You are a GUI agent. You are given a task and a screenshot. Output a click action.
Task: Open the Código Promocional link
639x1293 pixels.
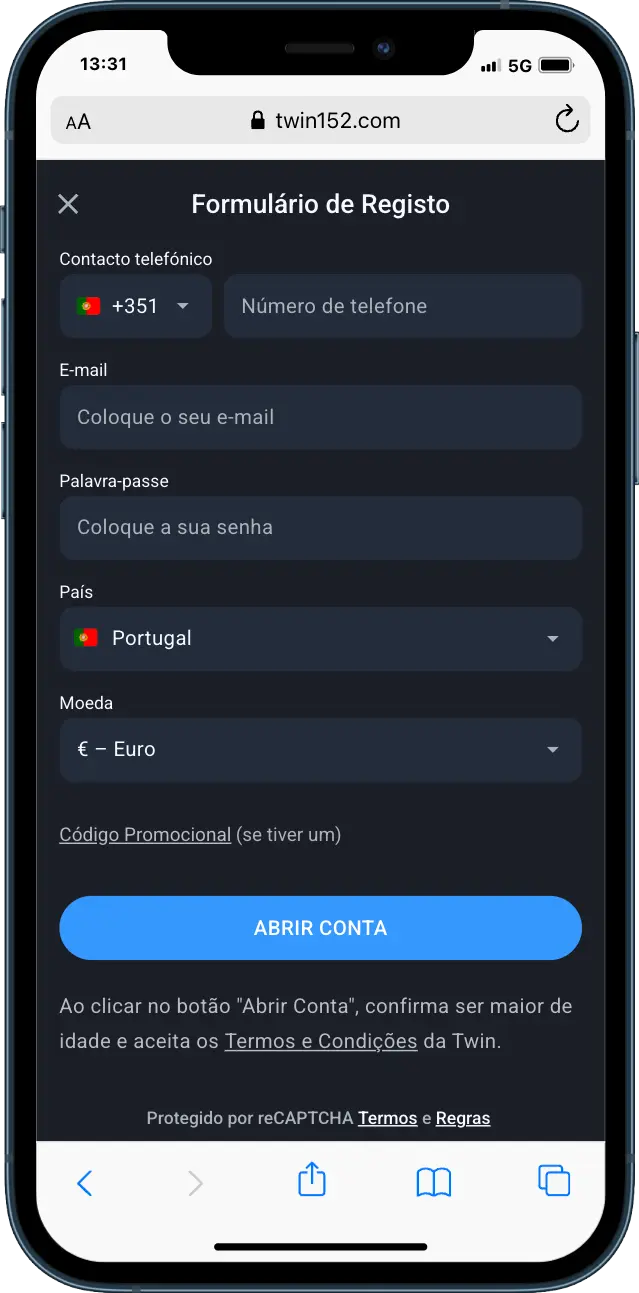click(x=145, y=834)
